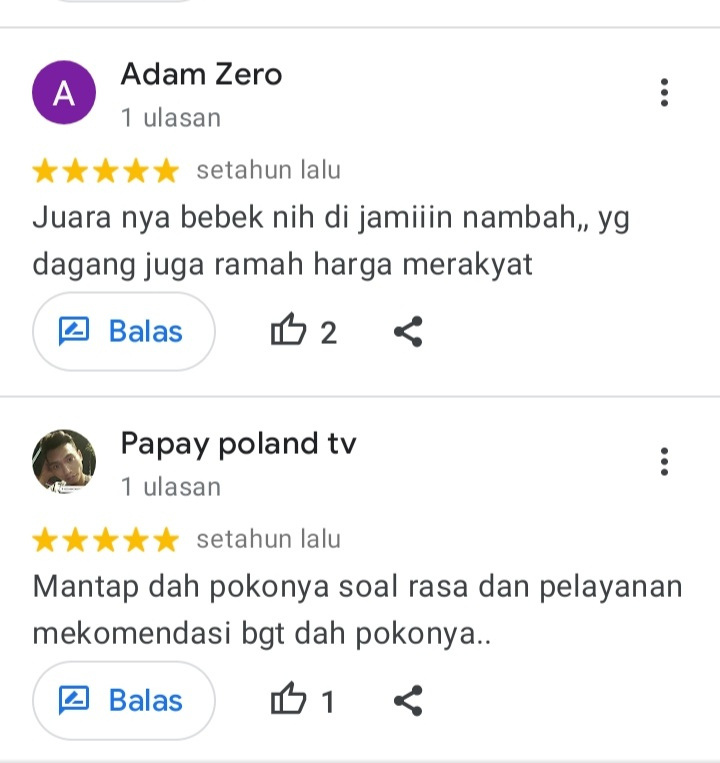
Task: Share Papay poland tv's review
Action: click(408, 701)
